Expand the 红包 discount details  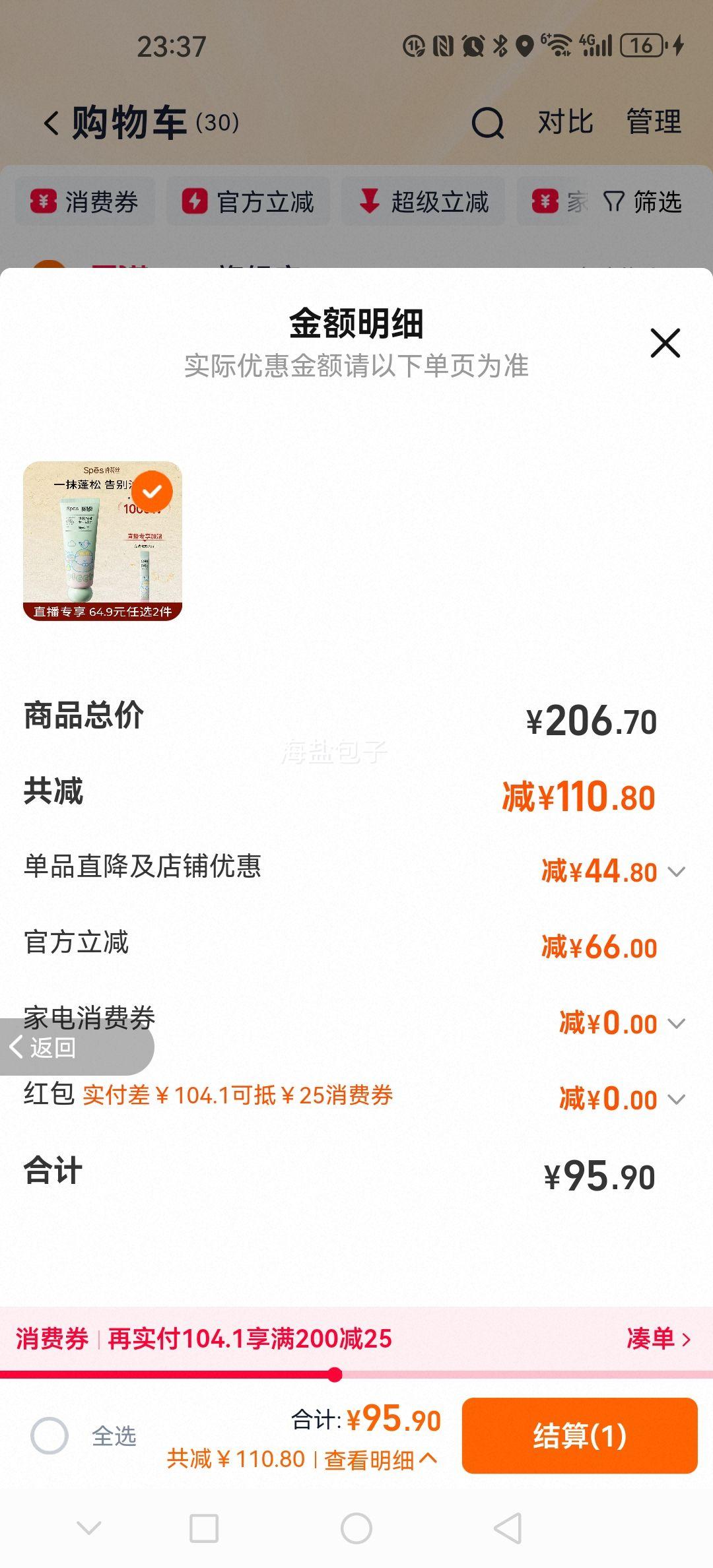(675, 1100)
